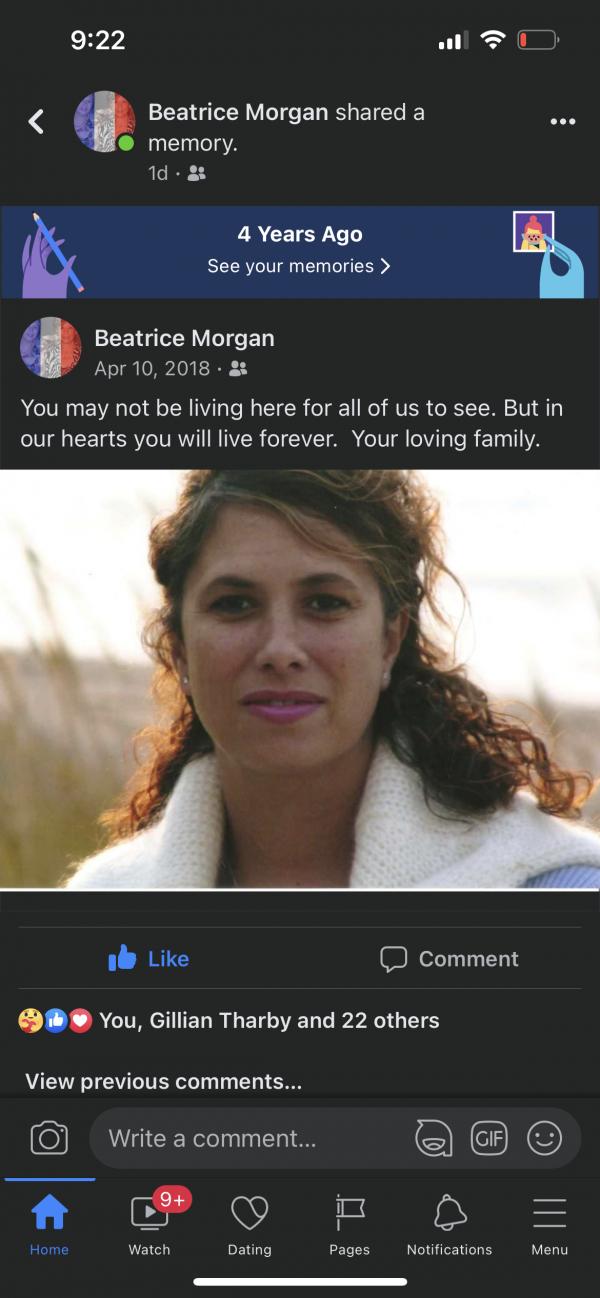Open the emoji smiley picker
This screenshot has height=1298, width=600.
[545, 1138]
